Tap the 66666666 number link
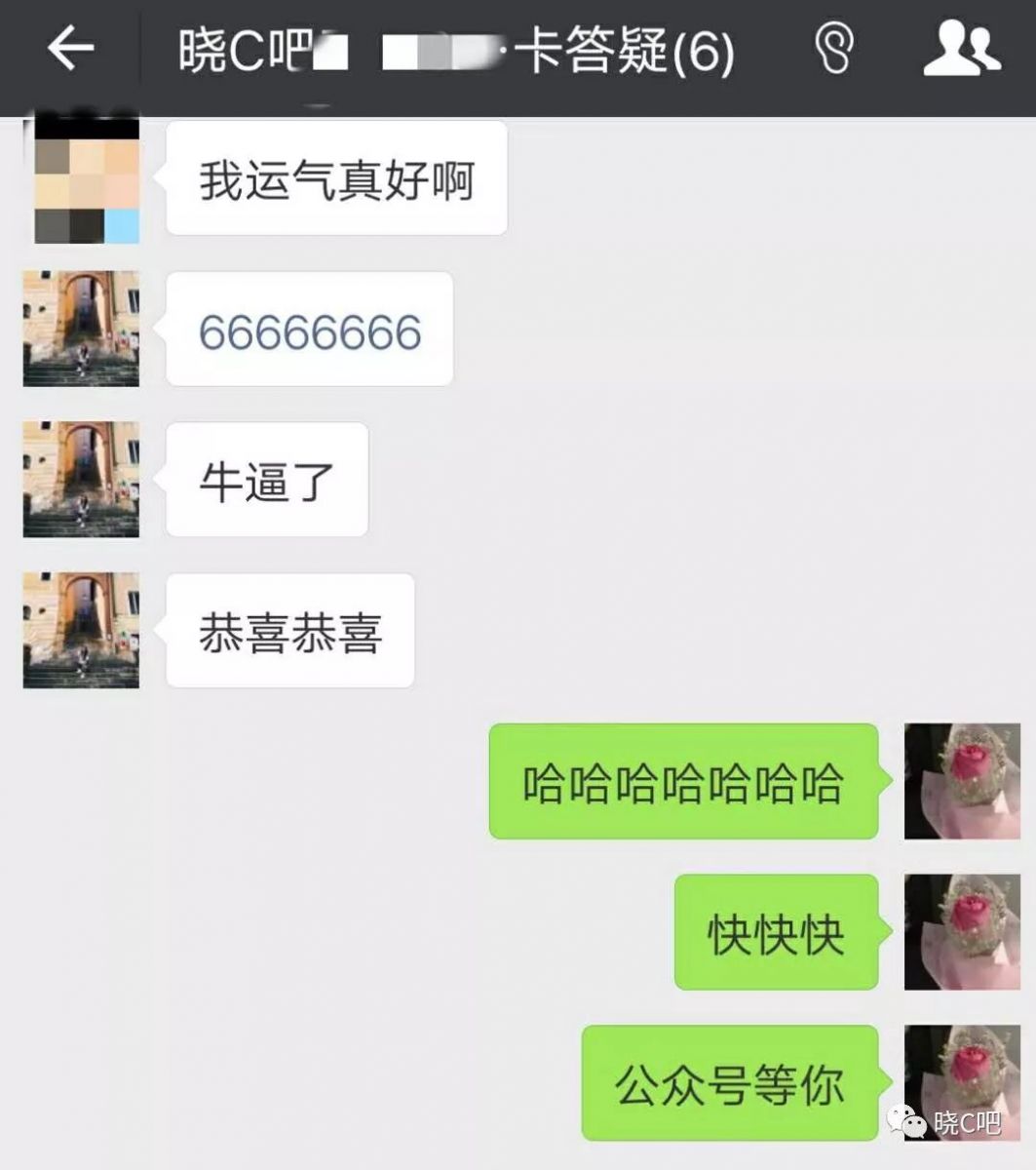 click(310, 332)
